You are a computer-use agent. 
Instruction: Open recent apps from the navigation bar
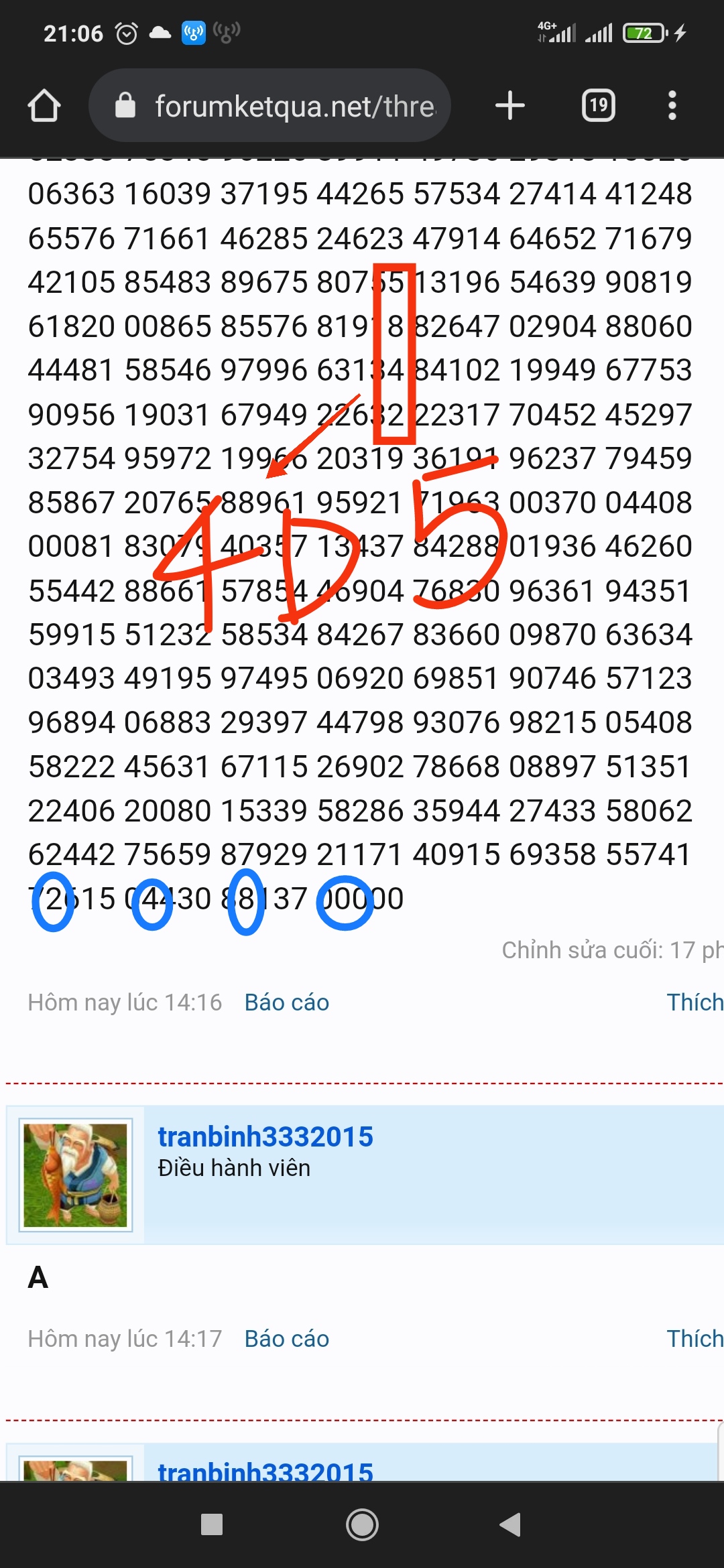click(212, 1524)
